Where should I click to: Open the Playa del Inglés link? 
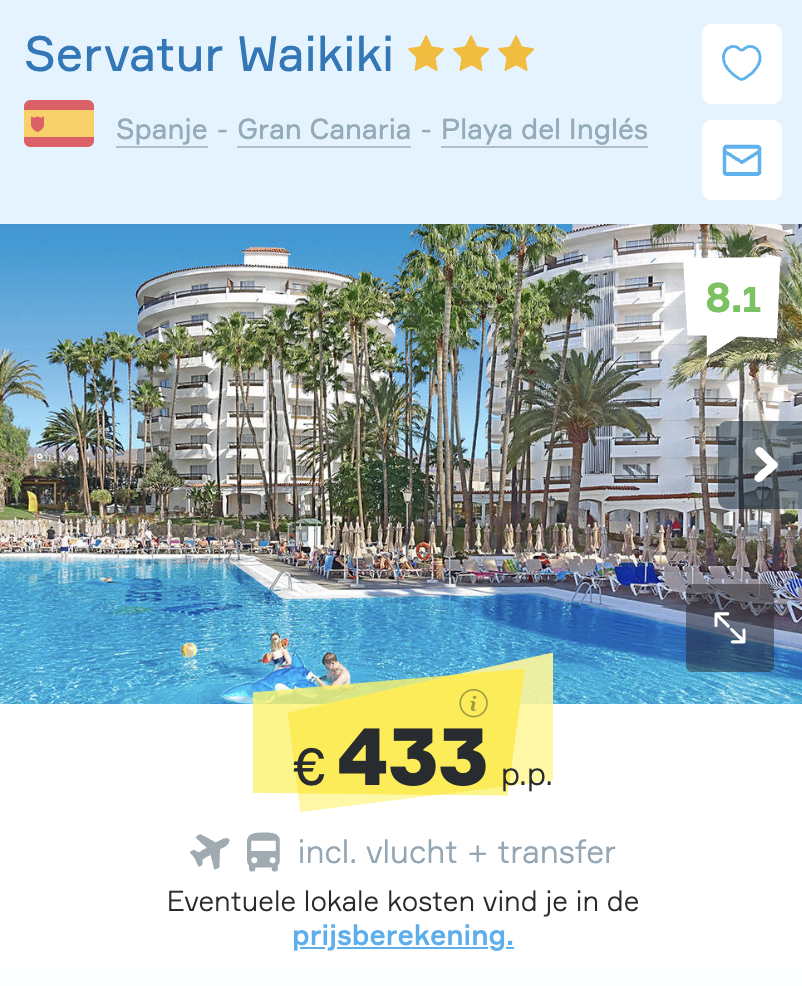pos(544,130)
